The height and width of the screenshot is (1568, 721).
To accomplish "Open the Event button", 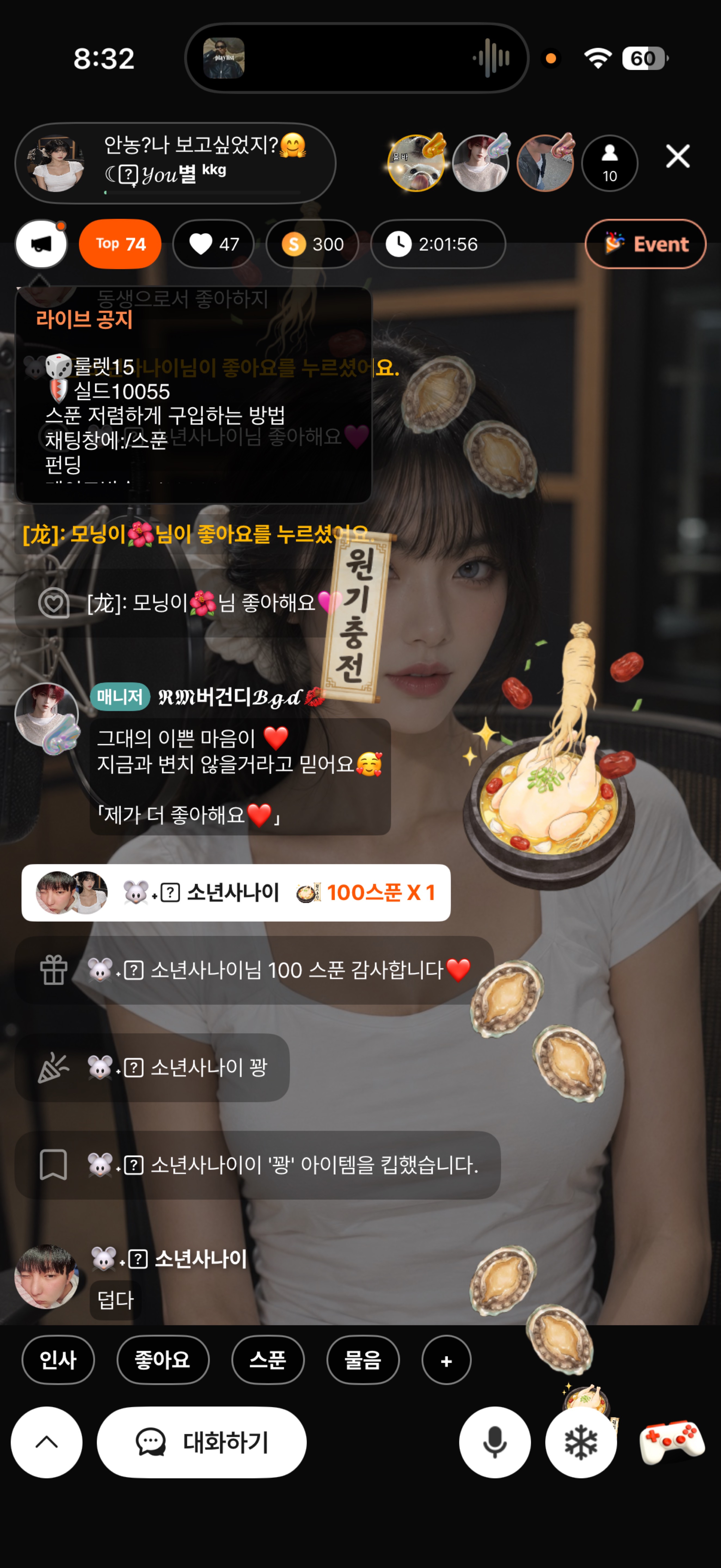I will point(645,244).
